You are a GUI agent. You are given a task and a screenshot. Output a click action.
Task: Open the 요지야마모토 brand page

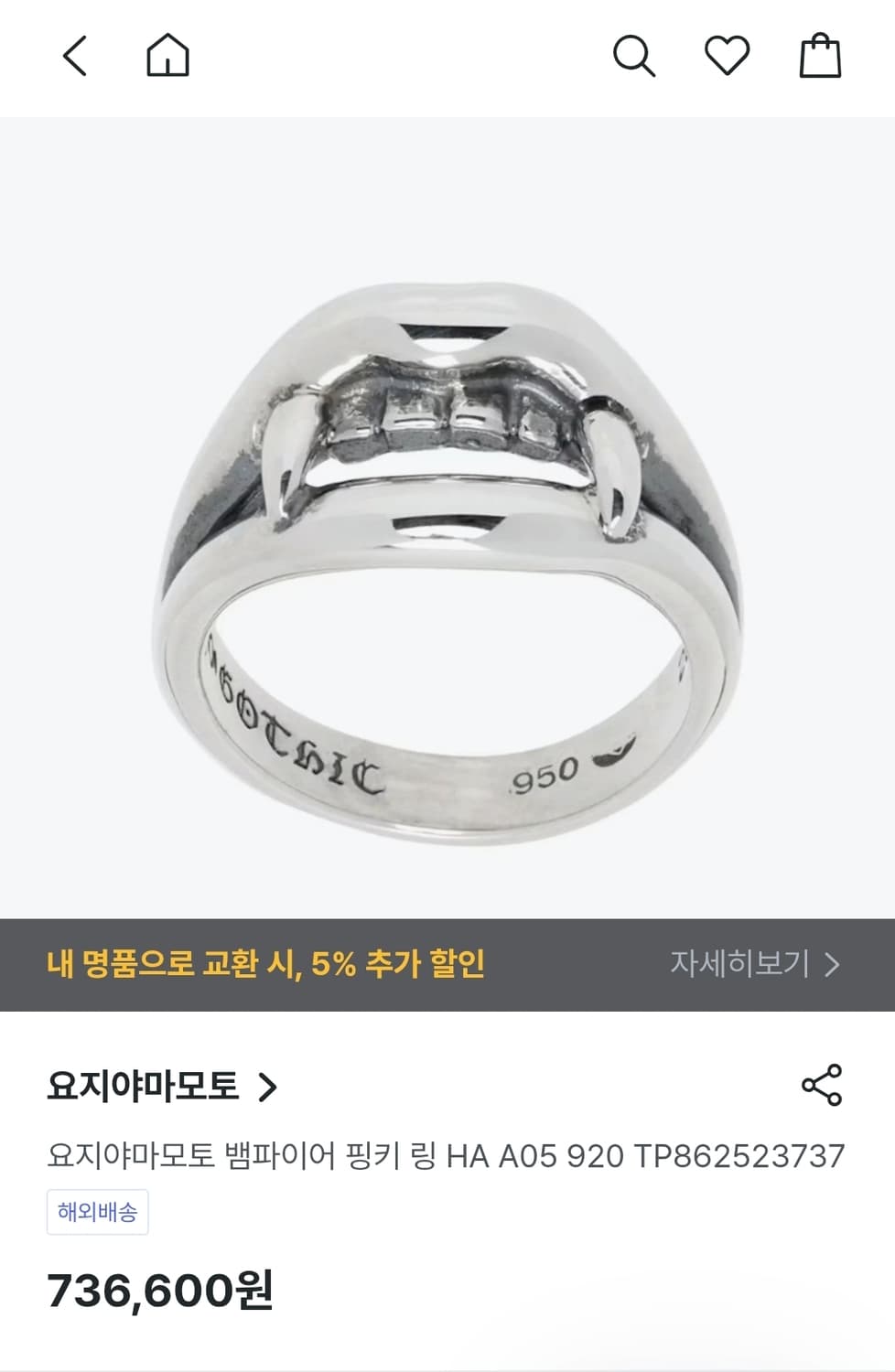click(x=146, y=1088)
